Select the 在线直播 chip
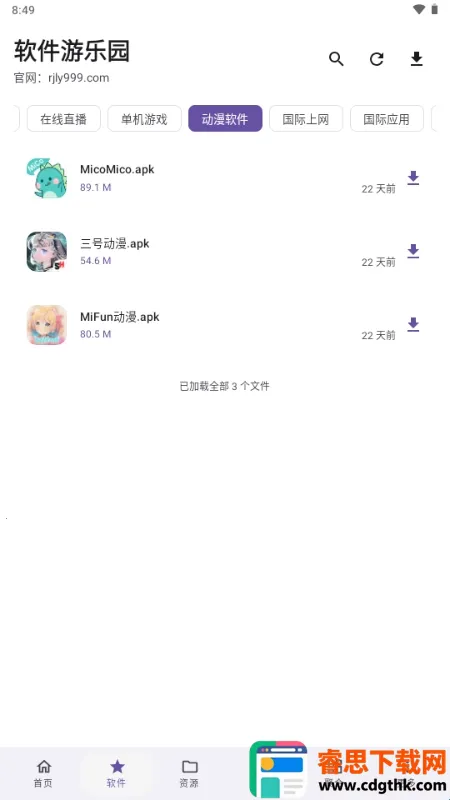Image resolution: width=450 pixels, height=800 pixels. (64, 119)
